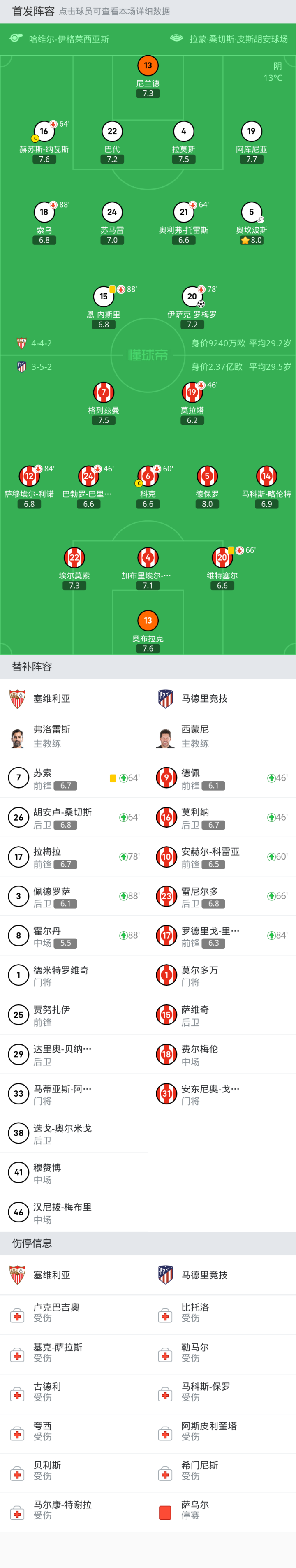The height and width of the screenshot is (1568, 296).
Task: View goalkeeper 尼兰德's match stats
Action: tap(148, 66)
